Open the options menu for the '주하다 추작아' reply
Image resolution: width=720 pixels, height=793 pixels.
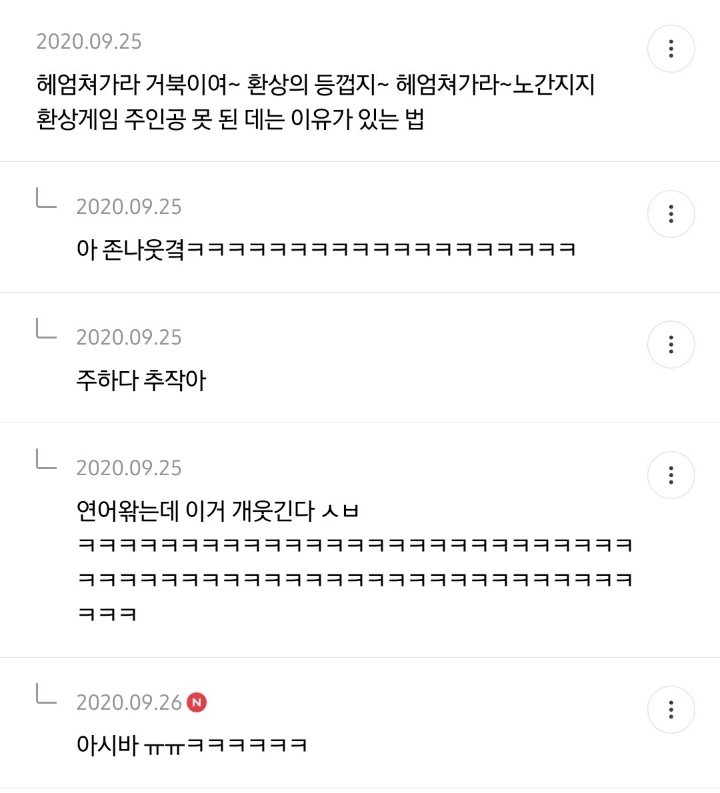(x=671, y=345)
